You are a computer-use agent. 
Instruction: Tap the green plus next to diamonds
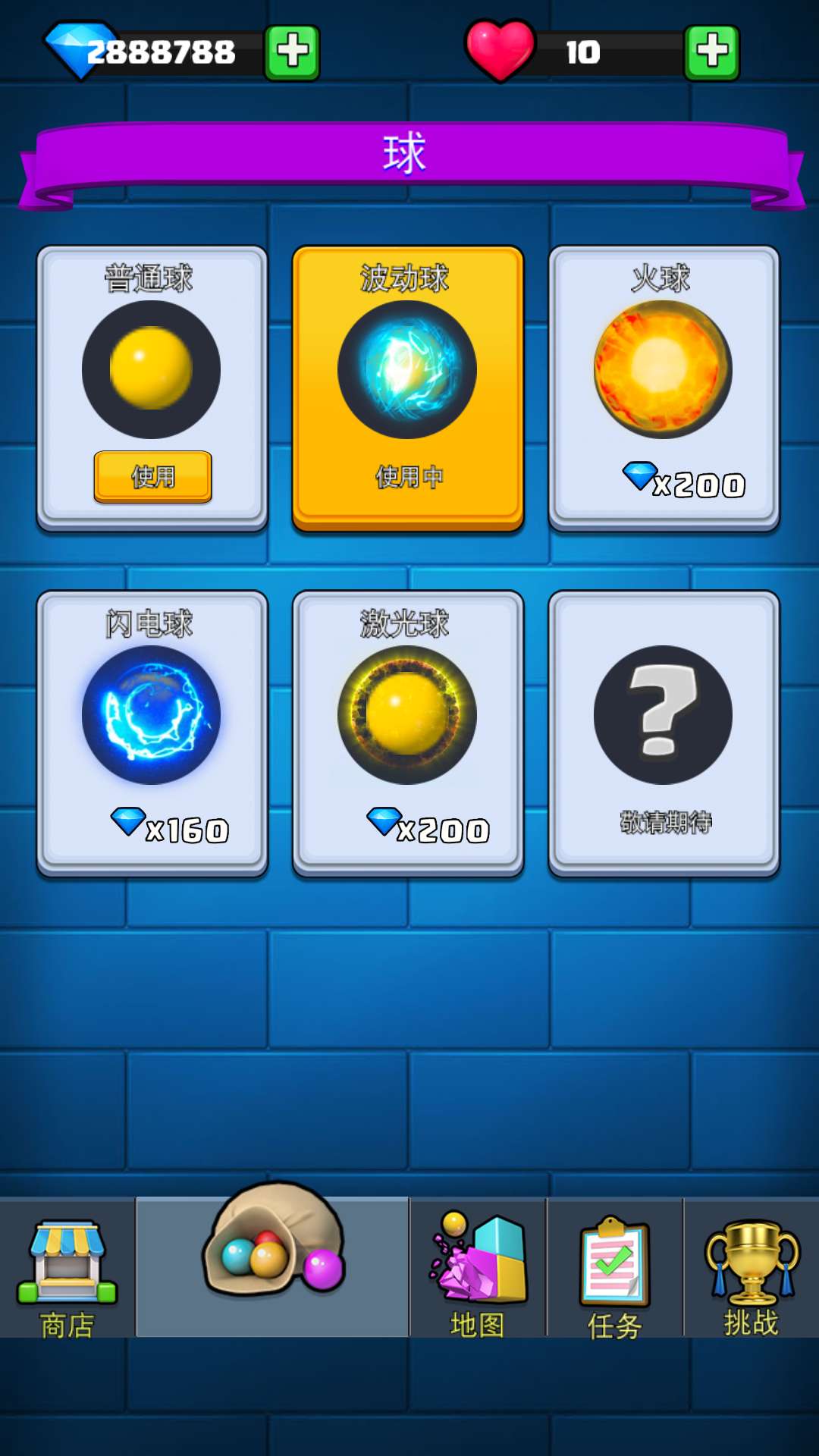[292, 52]
